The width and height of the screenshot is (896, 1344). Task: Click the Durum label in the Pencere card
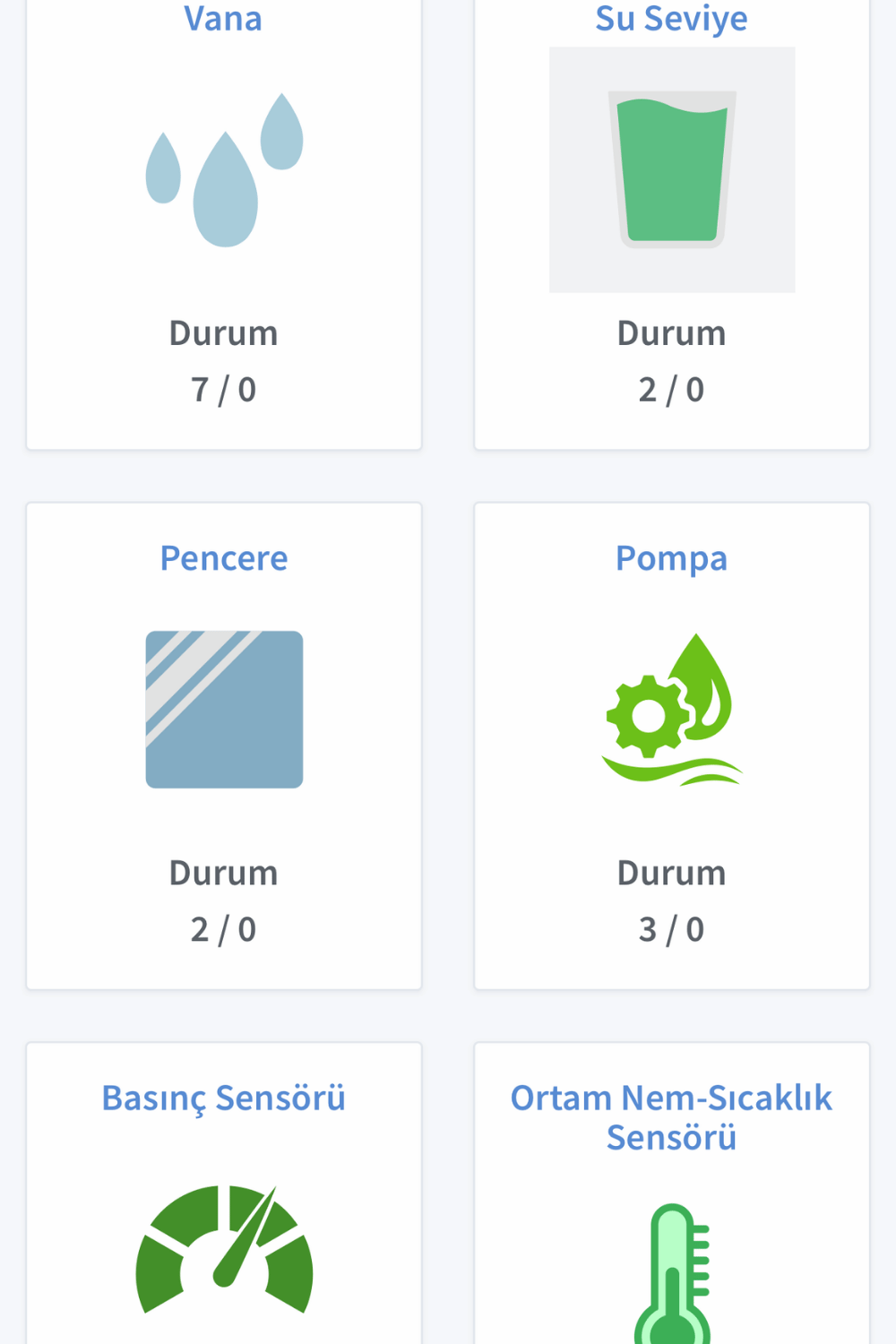pyautogui.click(x=223, y=872)
